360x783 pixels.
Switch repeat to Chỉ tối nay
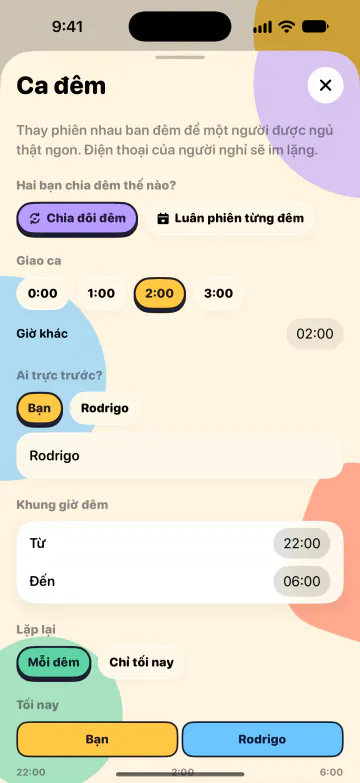click(142, 663)
